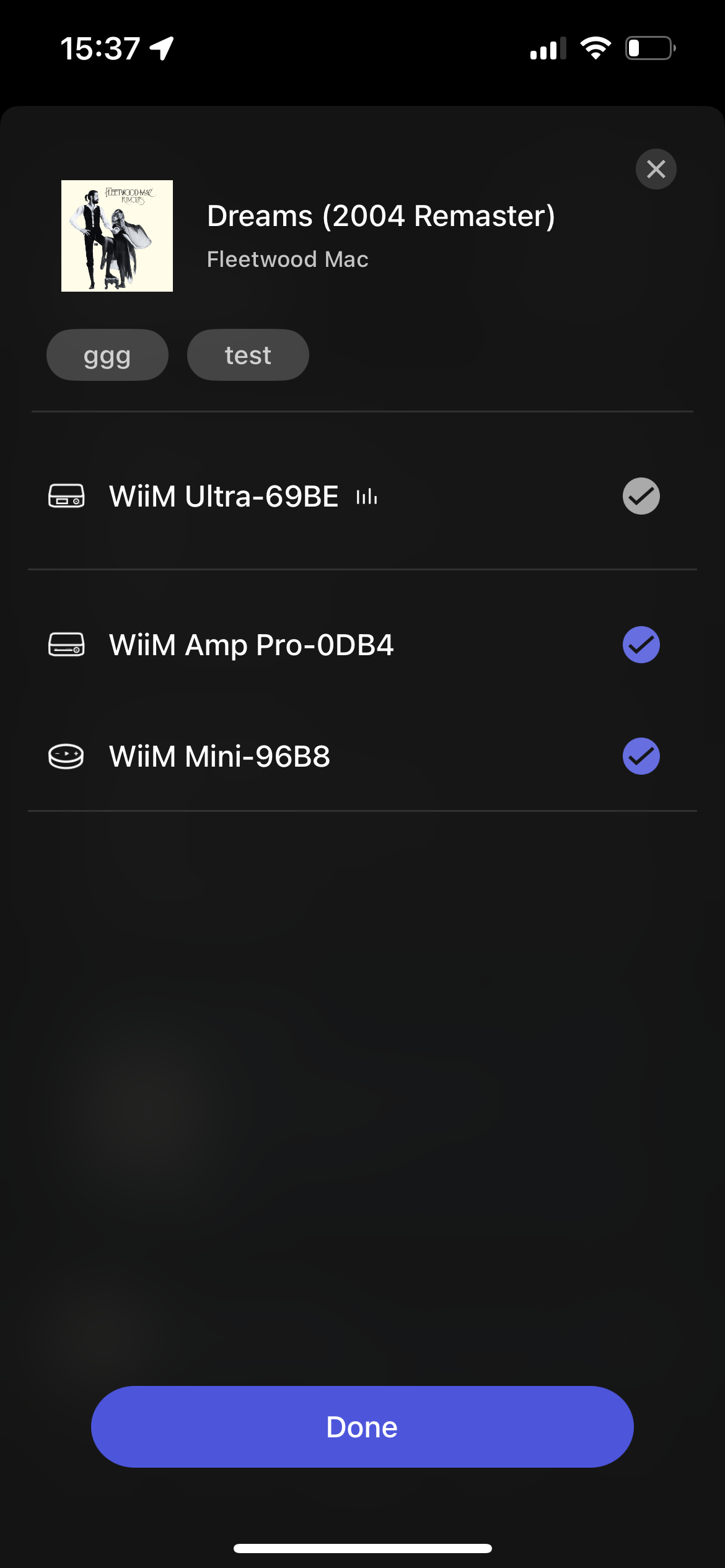Toggle the WiiM Ultra-69BE checkmark
This screenshot has width=725, height=1568.
tap(641, 496)
